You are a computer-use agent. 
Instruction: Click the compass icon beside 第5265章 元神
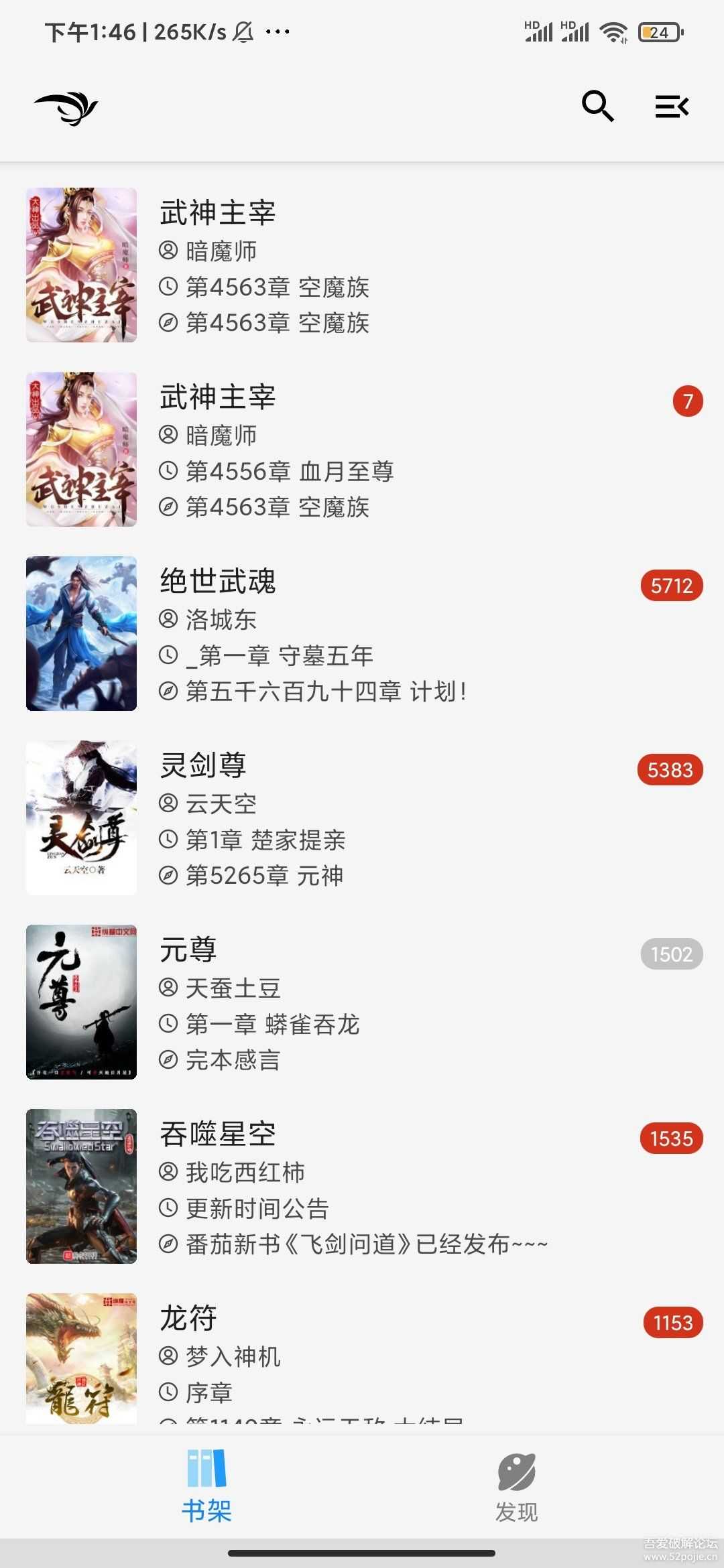(168, 876)
